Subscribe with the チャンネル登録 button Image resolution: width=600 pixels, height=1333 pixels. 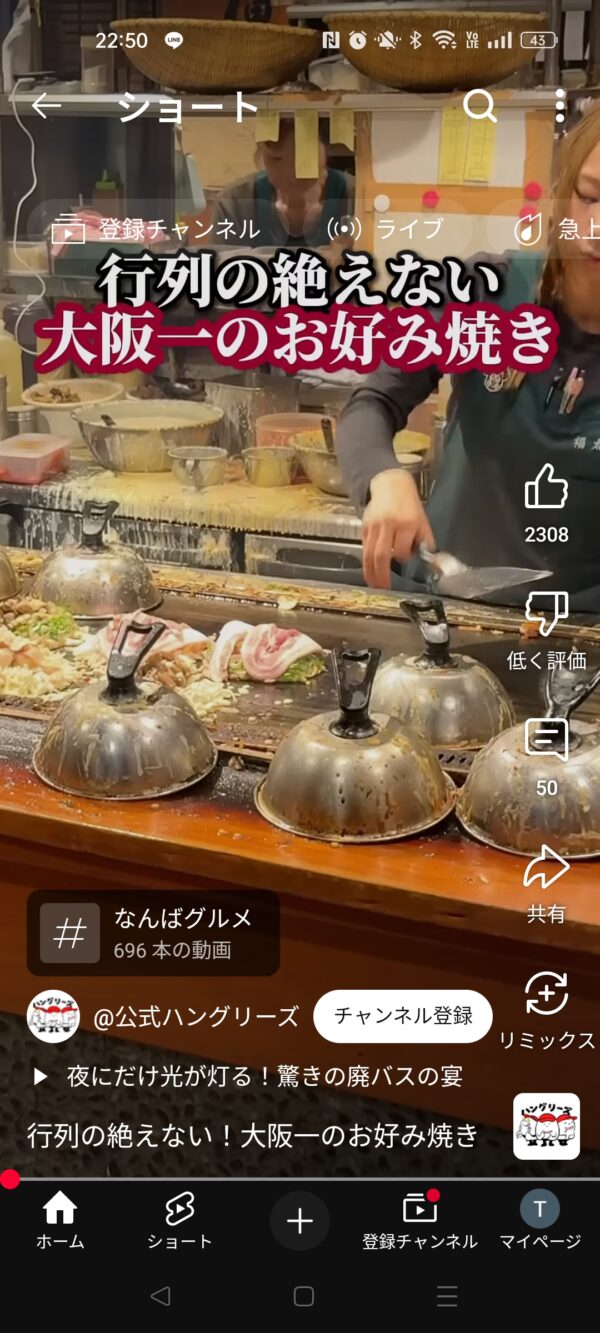pos(403,1017)
